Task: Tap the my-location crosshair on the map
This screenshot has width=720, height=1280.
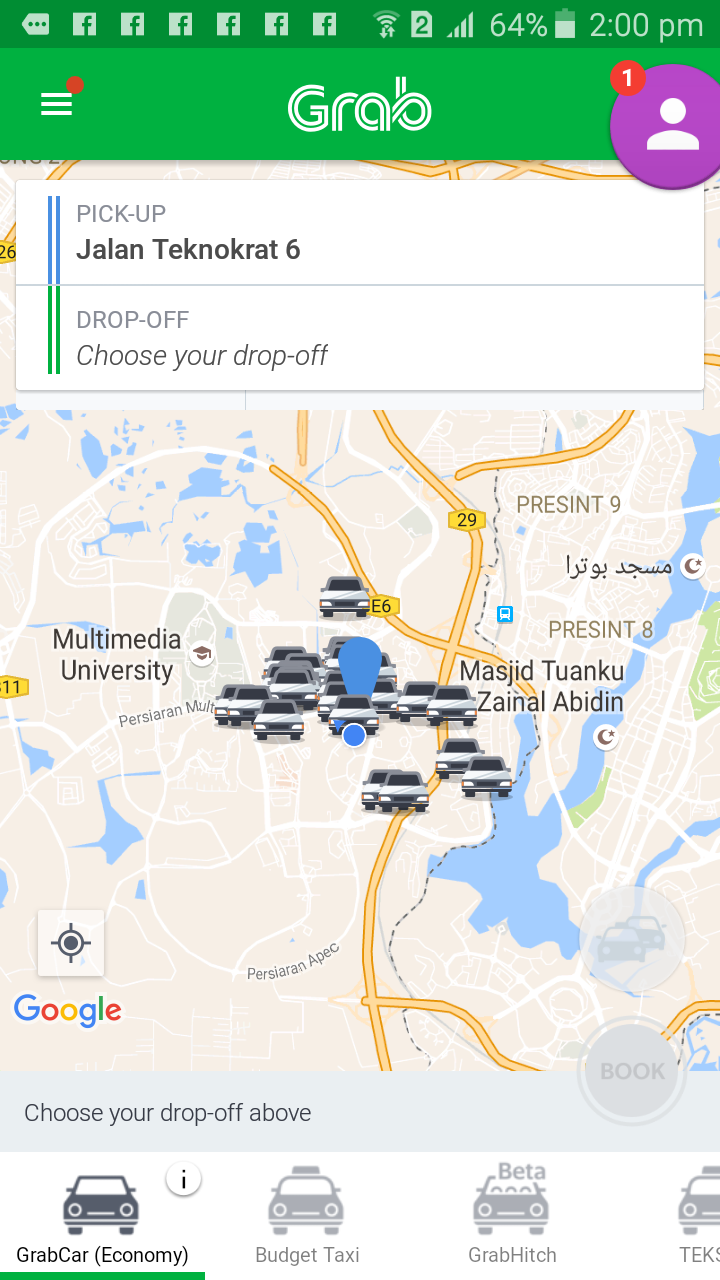Action: [70, 942]
